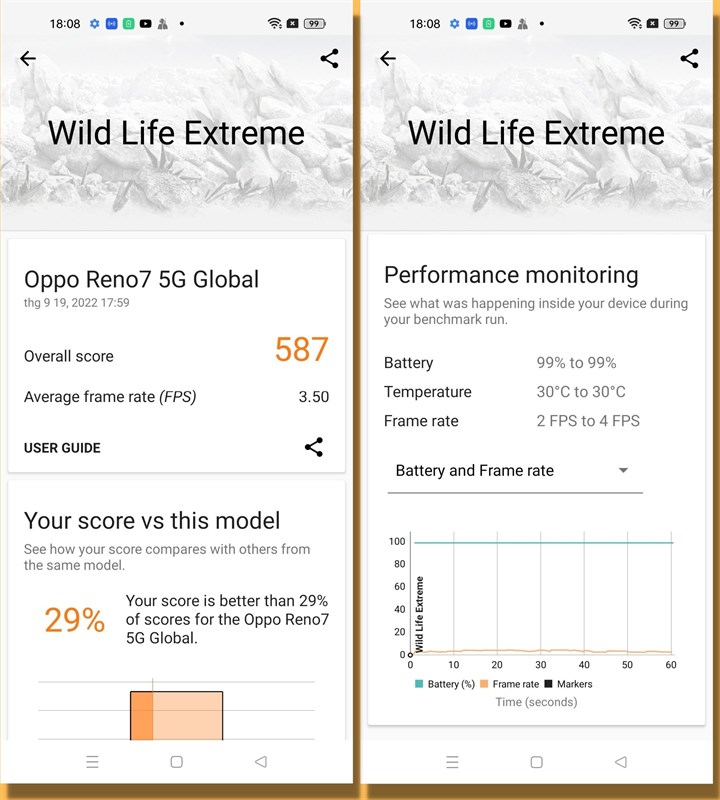Image resolution: width=720 pixels, height=800 pixels.
Task: Tap the home button in the navigation bar
Action: click(x=175, y=761)
